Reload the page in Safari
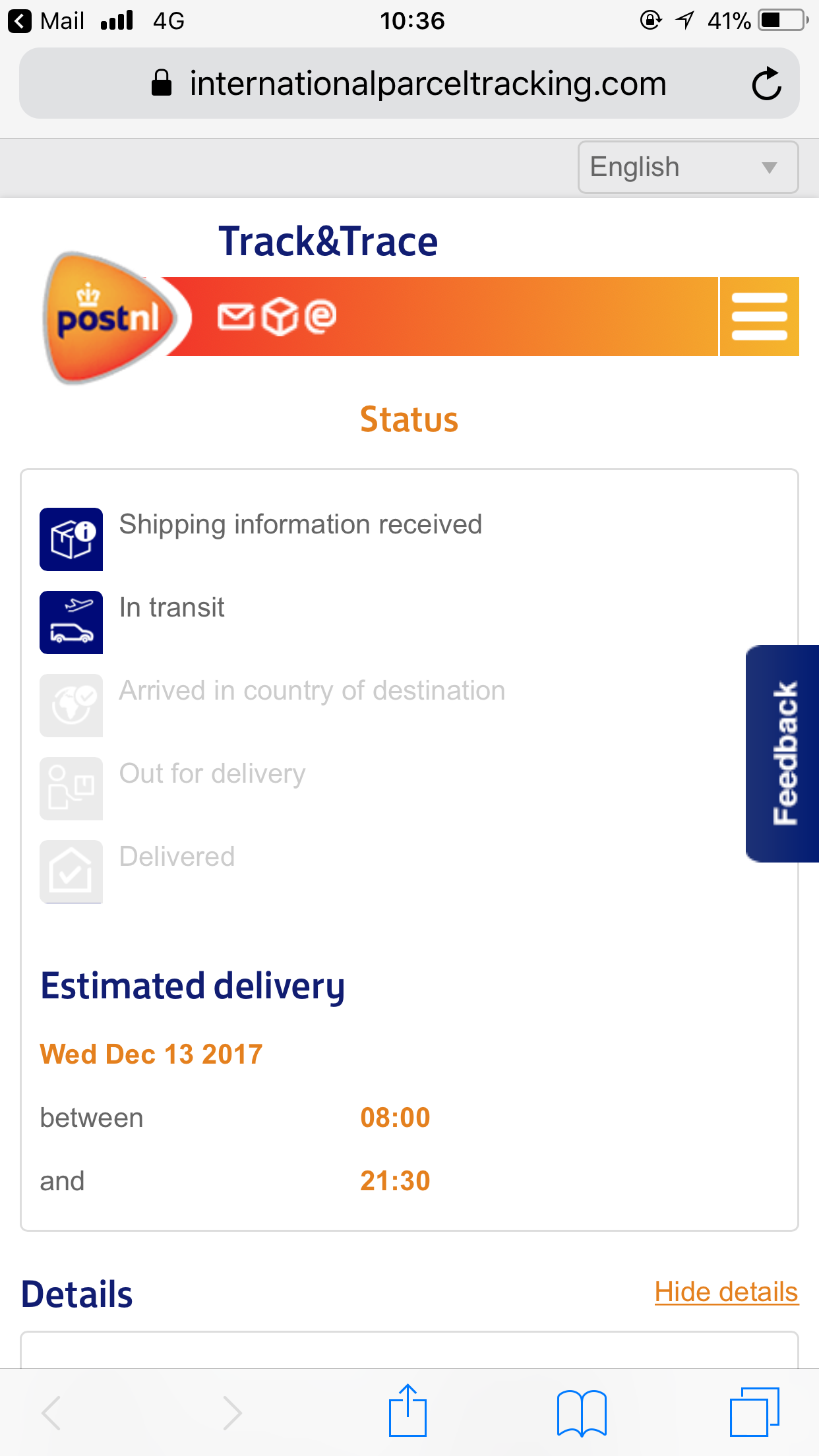The height and width of the screenshot is (1456, 819). click(766, 84)
